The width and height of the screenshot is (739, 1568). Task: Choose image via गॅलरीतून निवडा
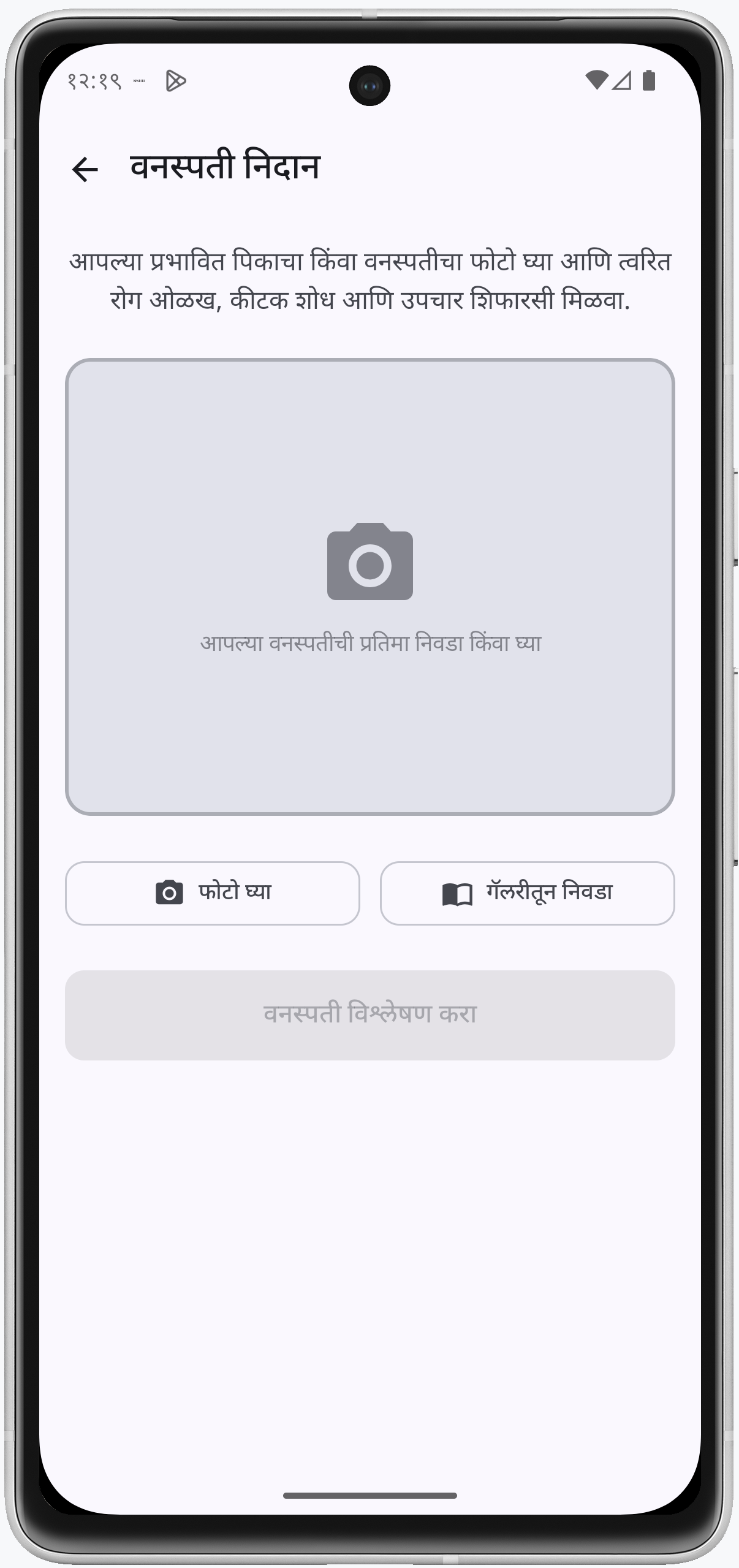tap(527, 893)
